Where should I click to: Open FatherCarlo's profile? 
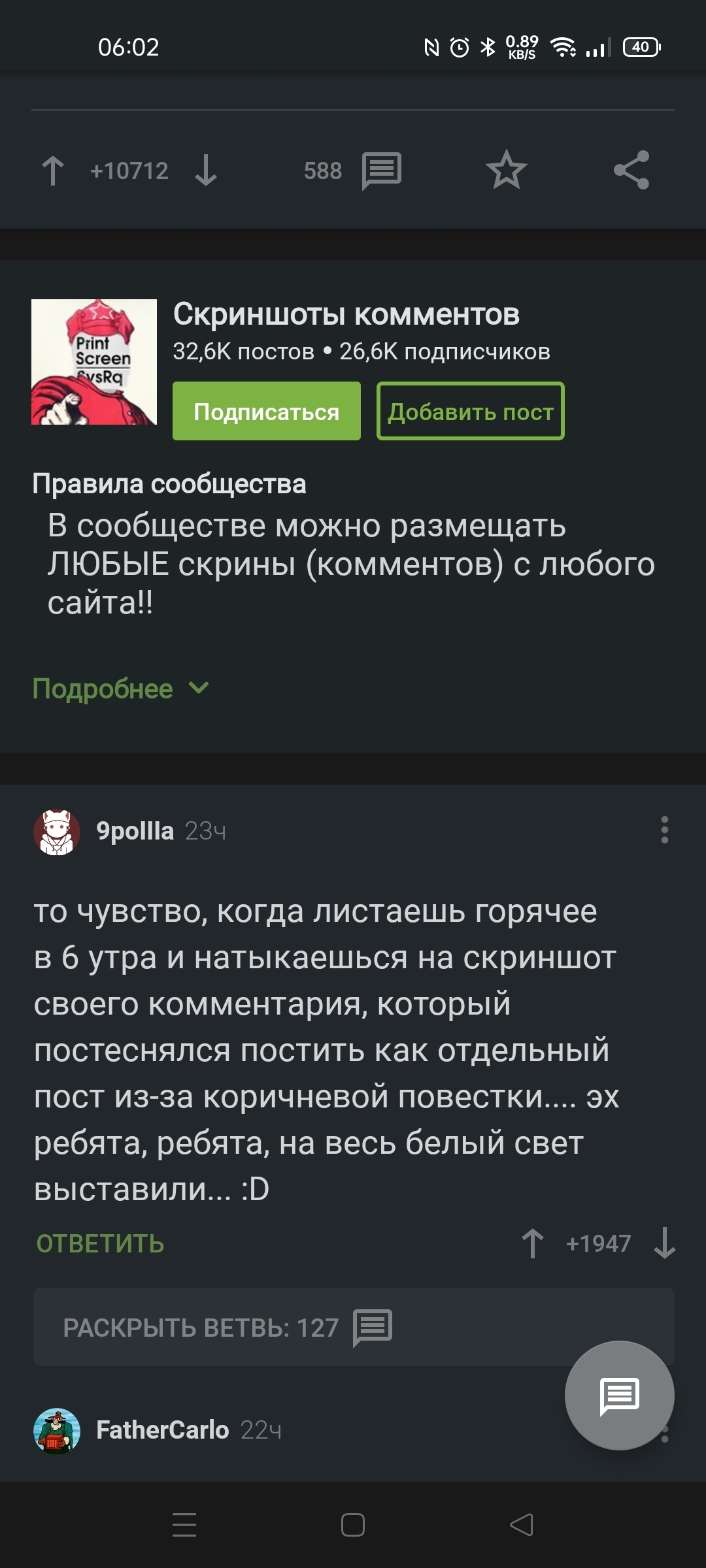[162, 1430]
